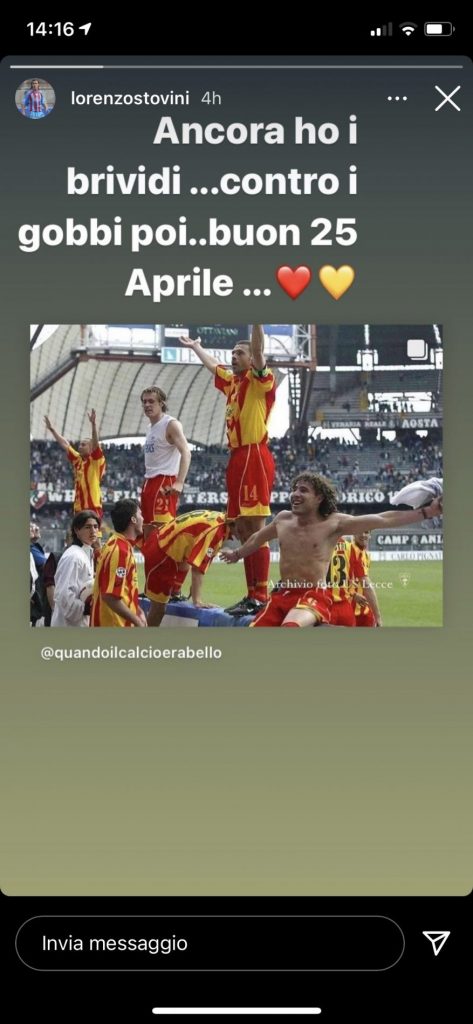This screenshot has height=1024, width=473.
Task: Open the @quandoilcalcioerabello mention
Action: click(131, 653)
